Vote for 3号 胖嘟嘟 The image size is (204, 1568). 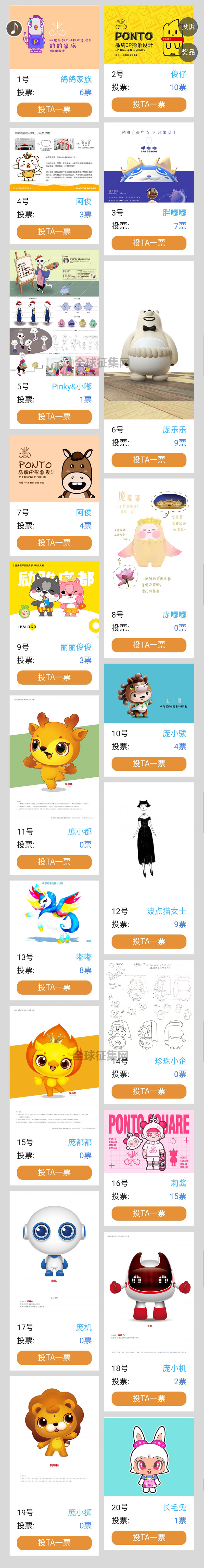149,242
